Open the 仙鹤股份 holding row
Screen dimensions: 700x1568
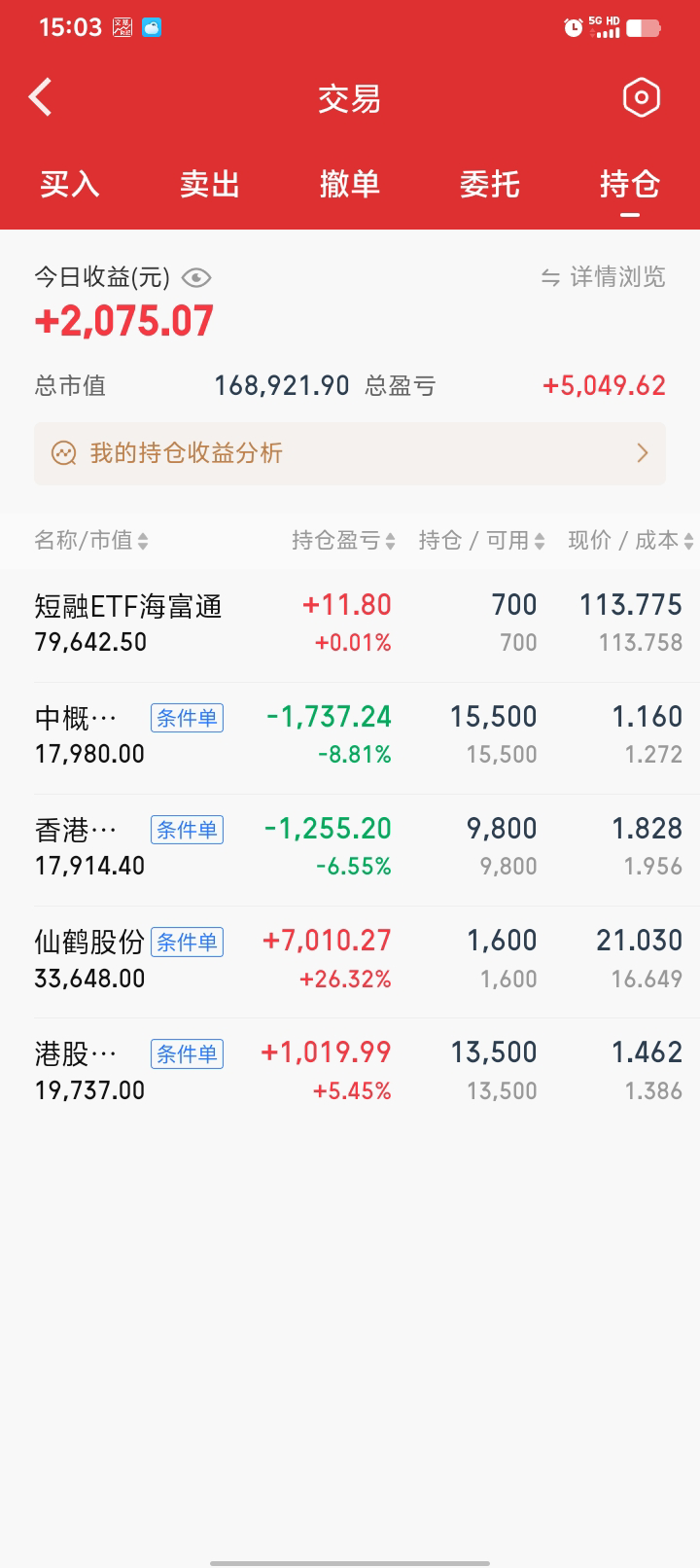pos(350,960)
